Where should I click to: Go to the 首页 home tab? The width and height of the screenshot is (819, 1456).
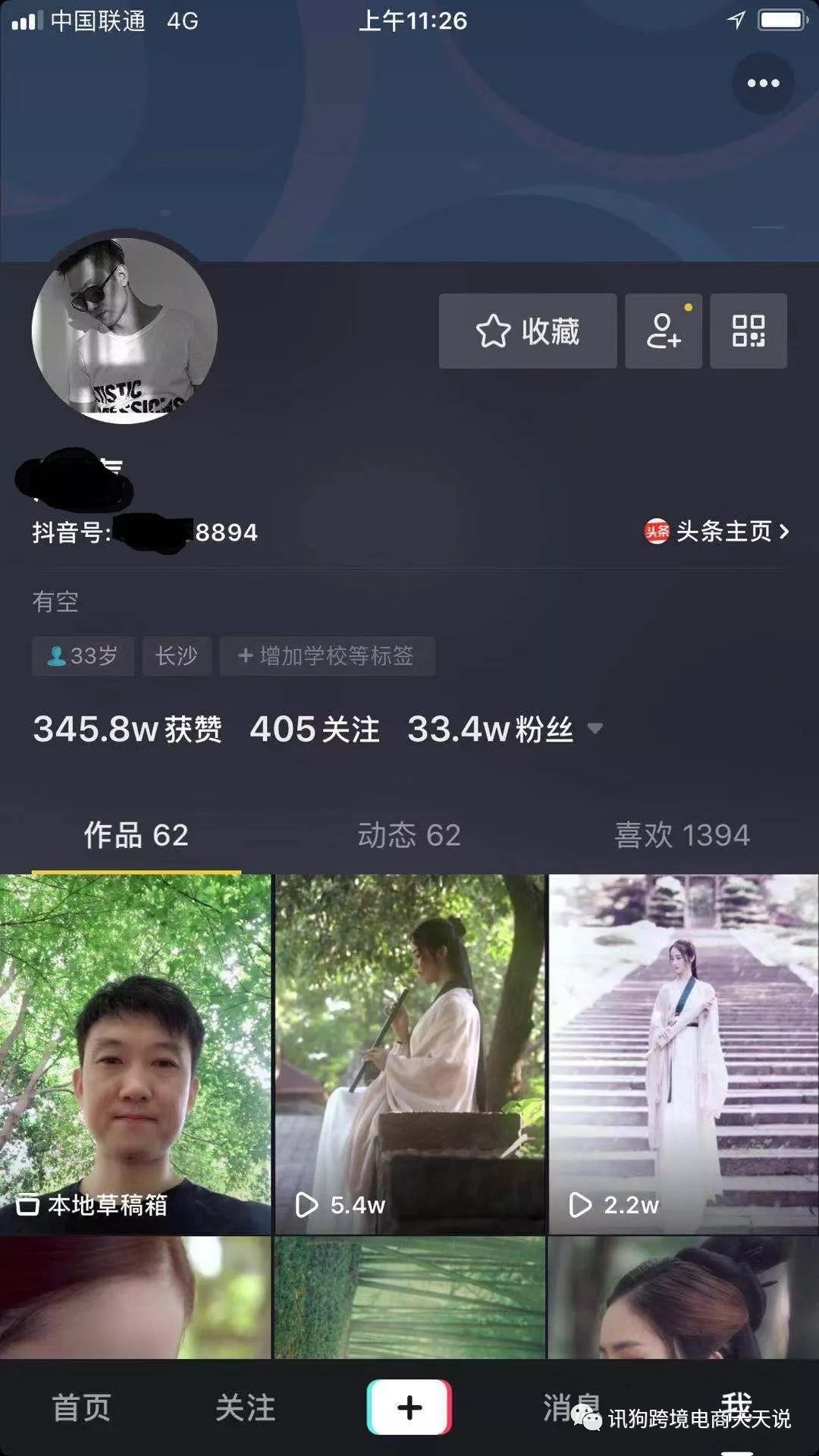82,1408
